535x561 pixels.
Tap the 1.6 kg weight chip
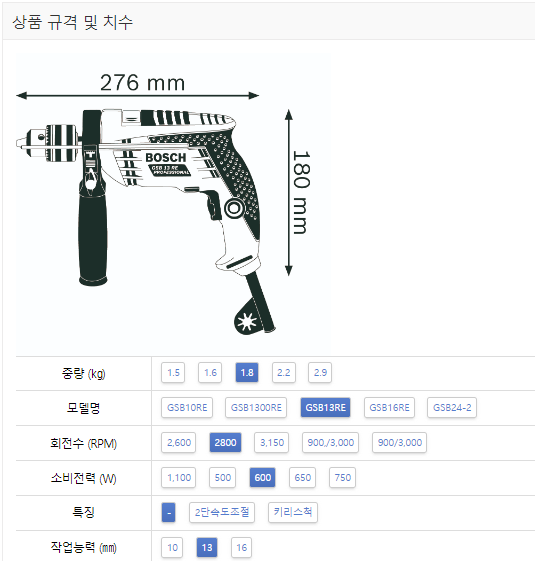click(x=210, y=372)
